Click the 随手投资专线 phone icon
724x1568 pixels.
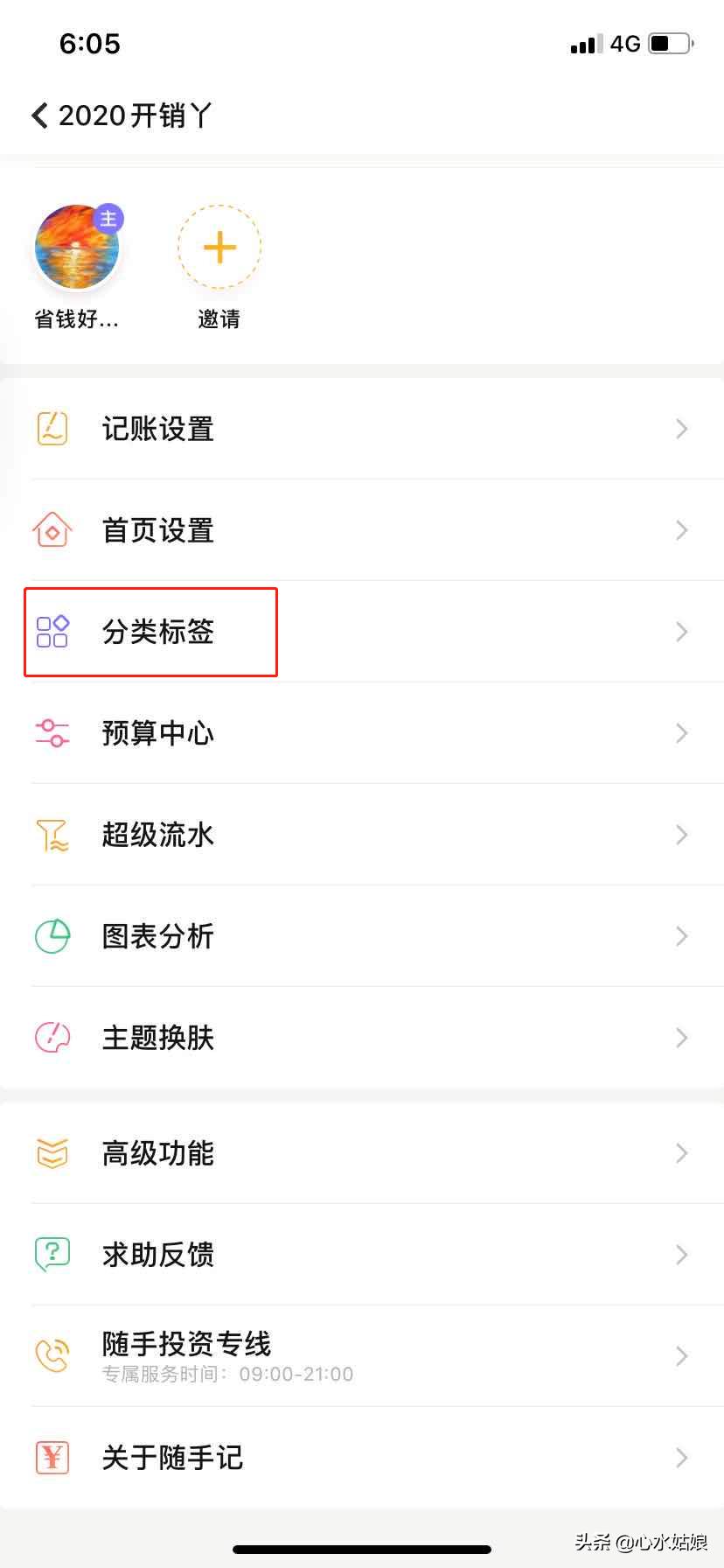51,1356
